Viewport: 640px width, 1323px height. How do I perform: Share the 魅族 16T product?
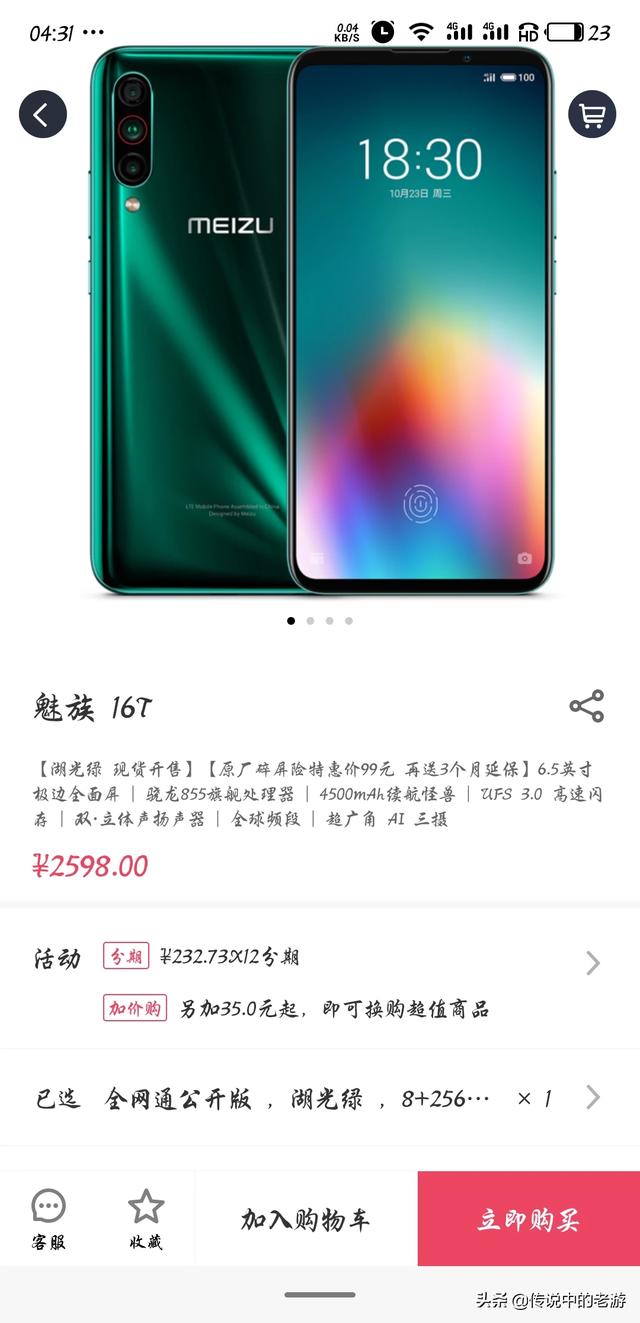(586, 706)
